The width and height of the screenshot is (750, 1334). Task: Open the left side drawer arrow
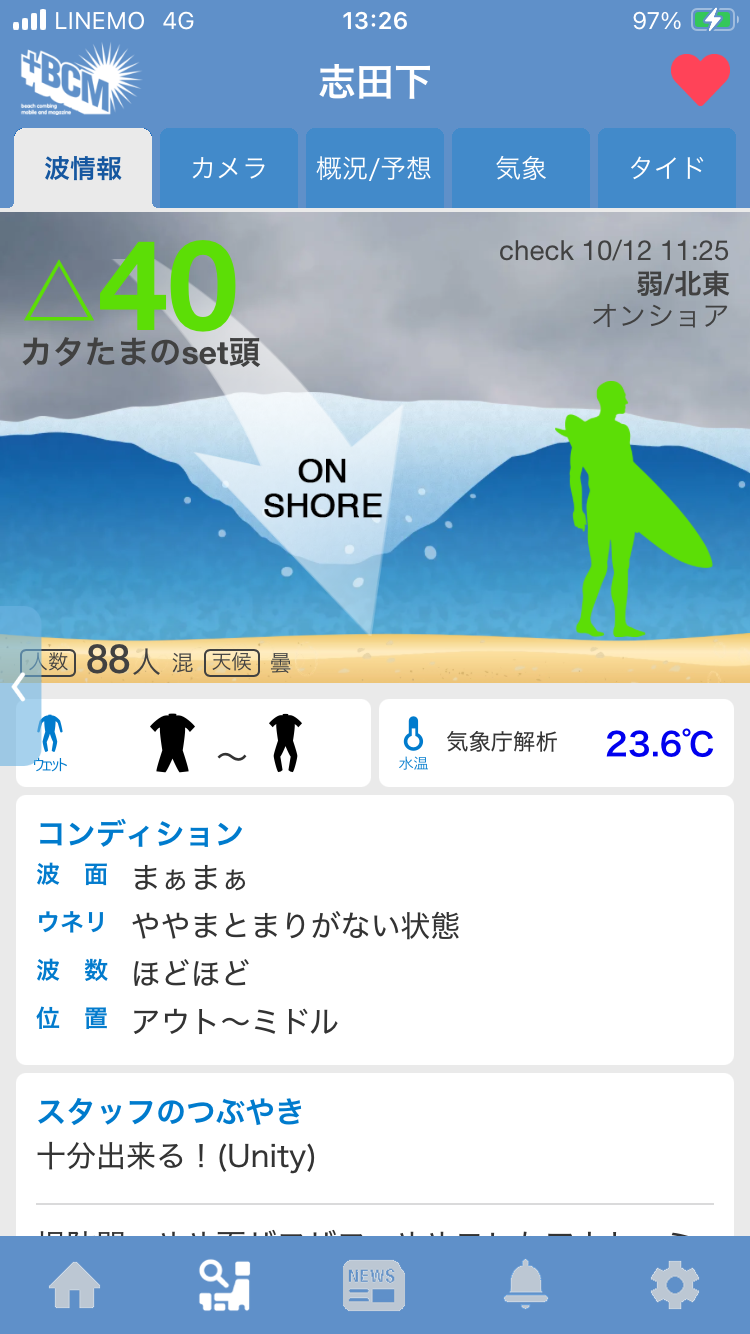(18, 686)
